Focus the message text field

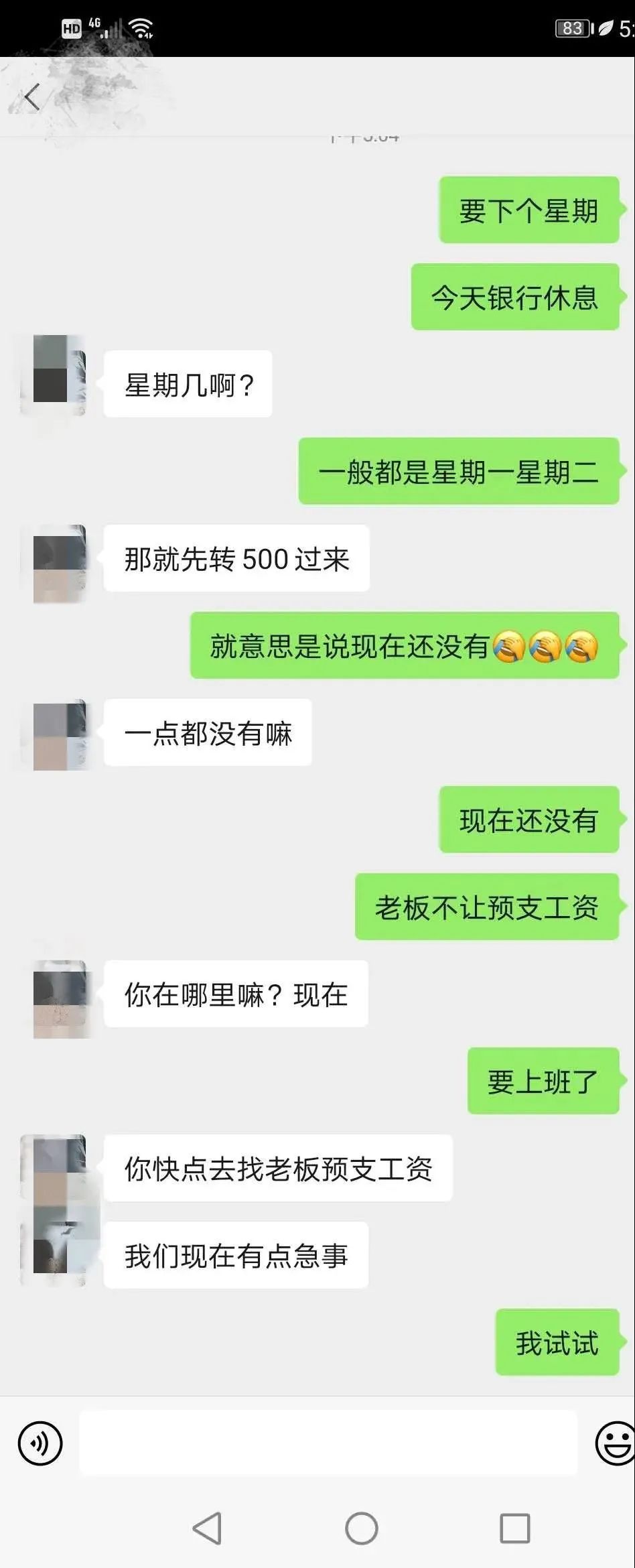[328, 1443]
